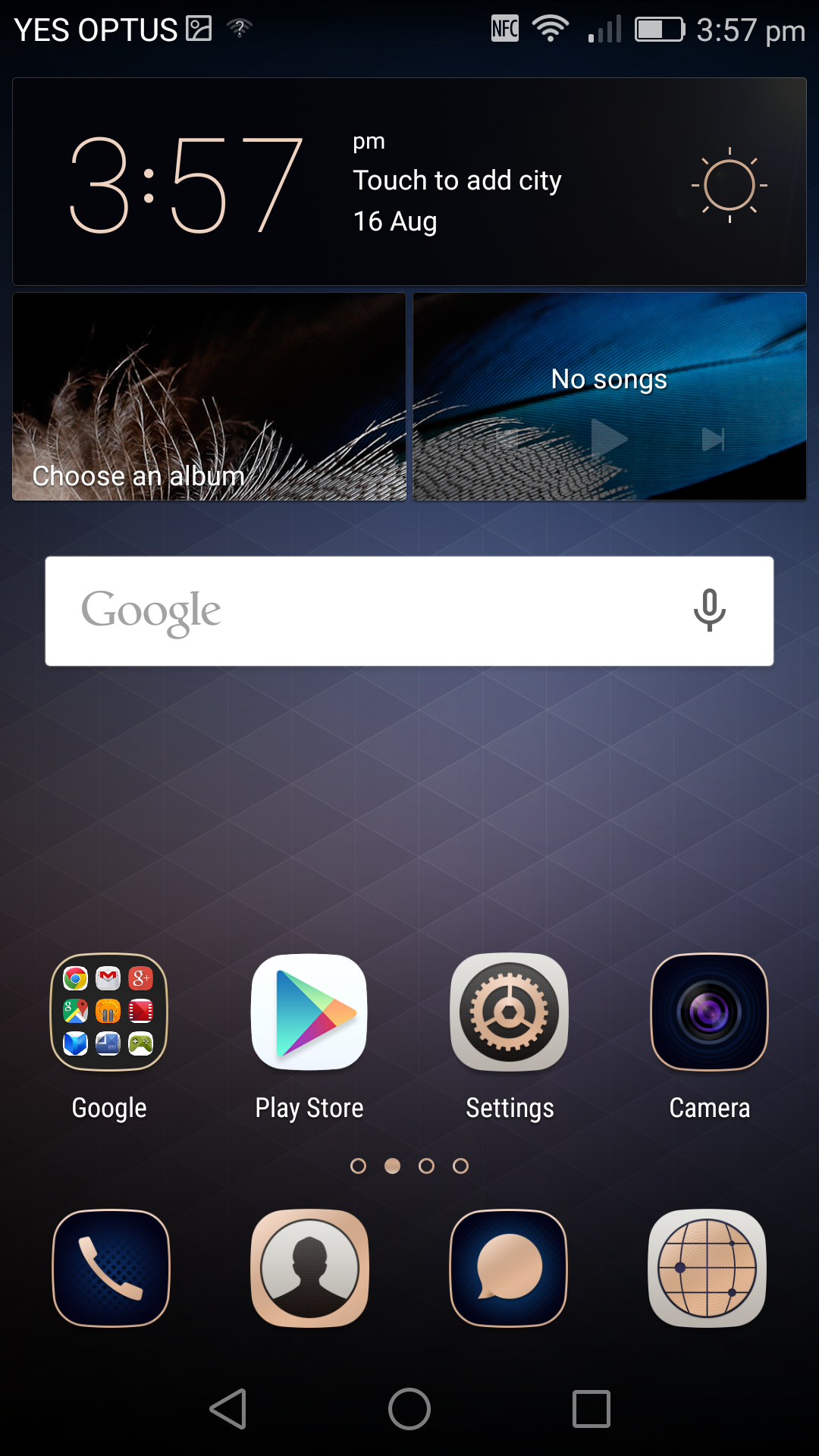Go to previous song in music widget
This screenshot has width=819, height=1456.
tap(507, 439)
